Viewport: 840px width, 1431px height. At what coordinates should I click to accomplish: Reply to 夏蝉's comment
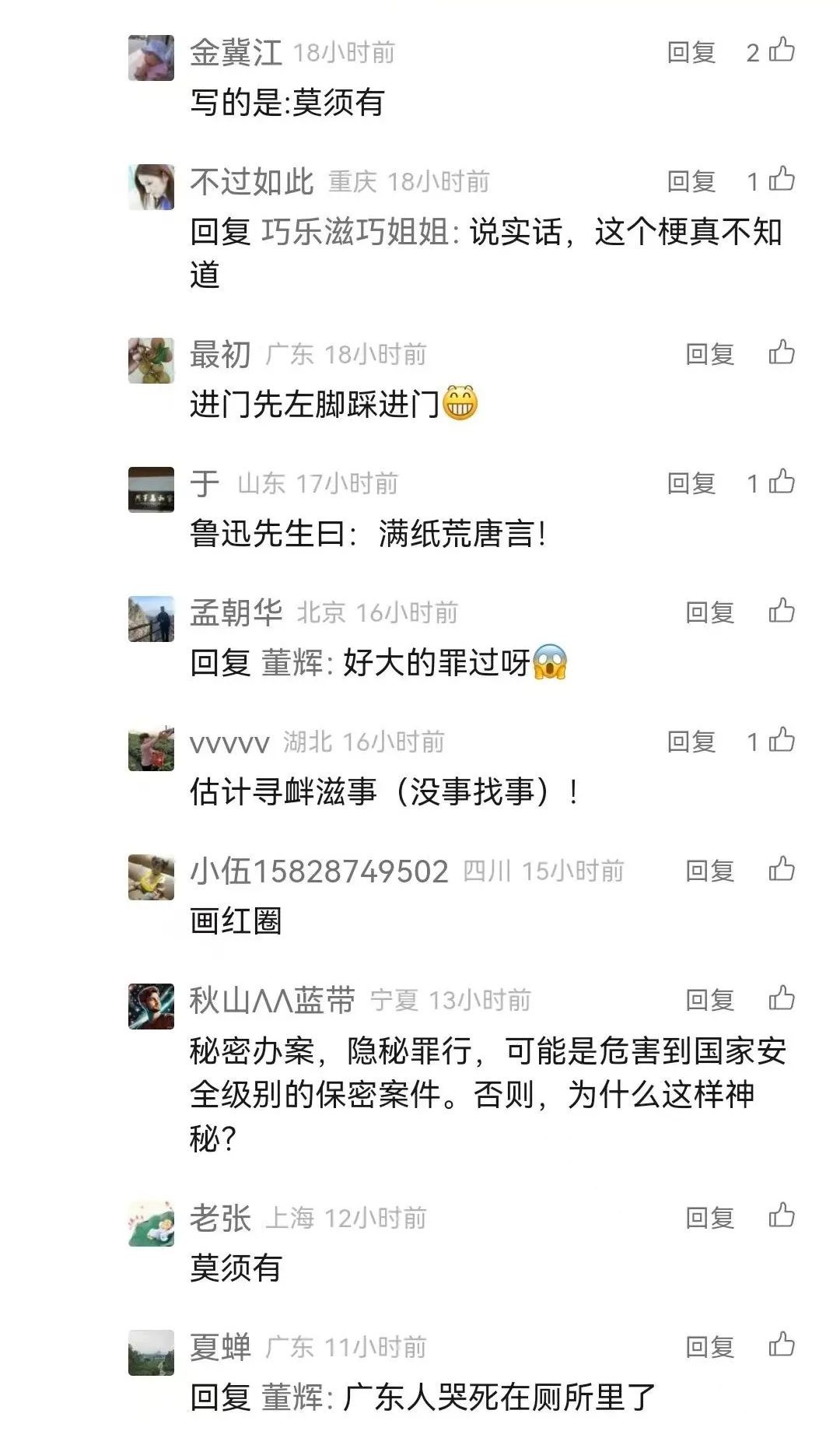pyautogui.click(x=709, y=1348)
